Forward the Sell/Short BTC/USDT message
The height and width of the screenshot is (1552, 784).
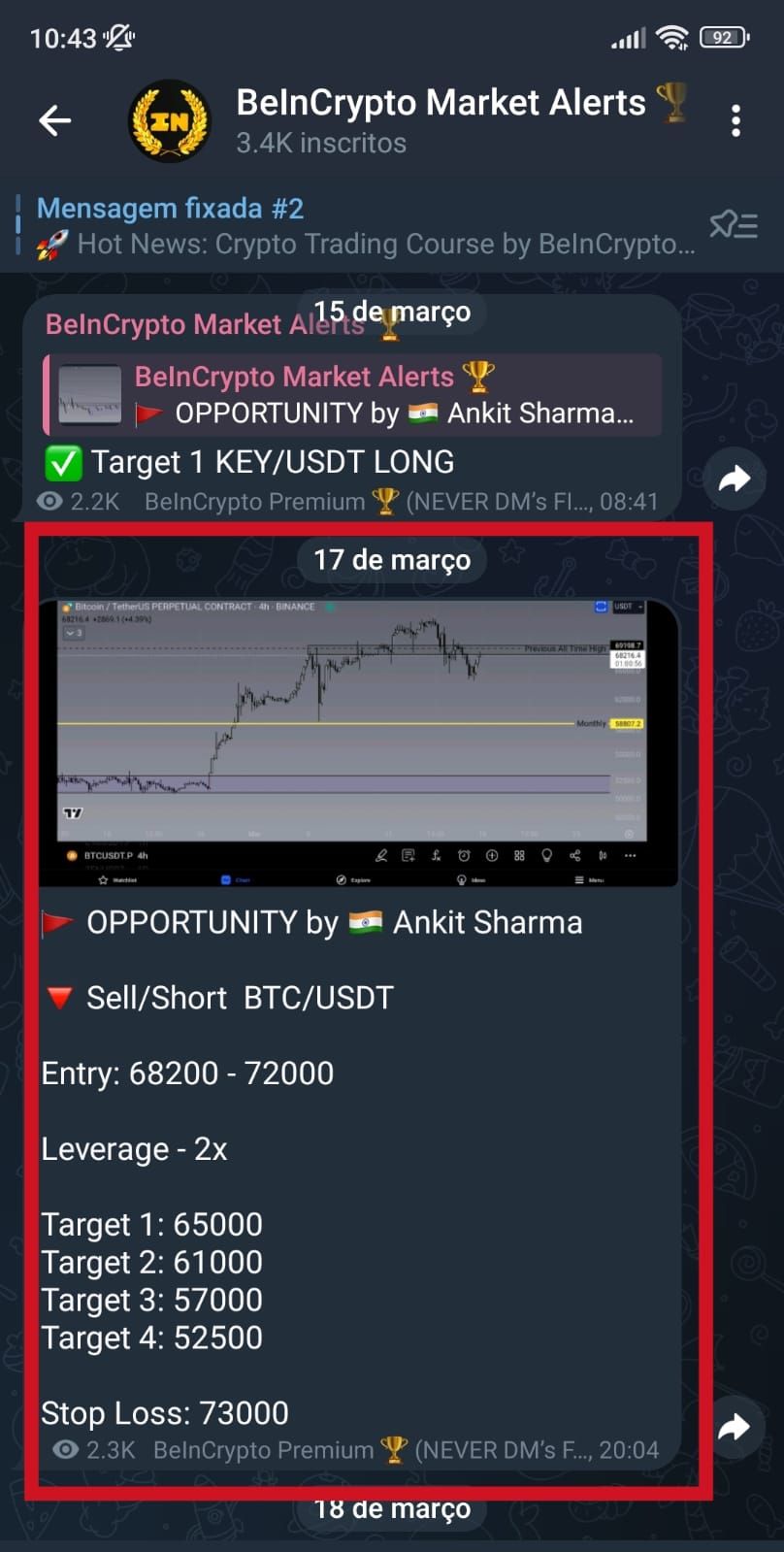point(735,1426)
